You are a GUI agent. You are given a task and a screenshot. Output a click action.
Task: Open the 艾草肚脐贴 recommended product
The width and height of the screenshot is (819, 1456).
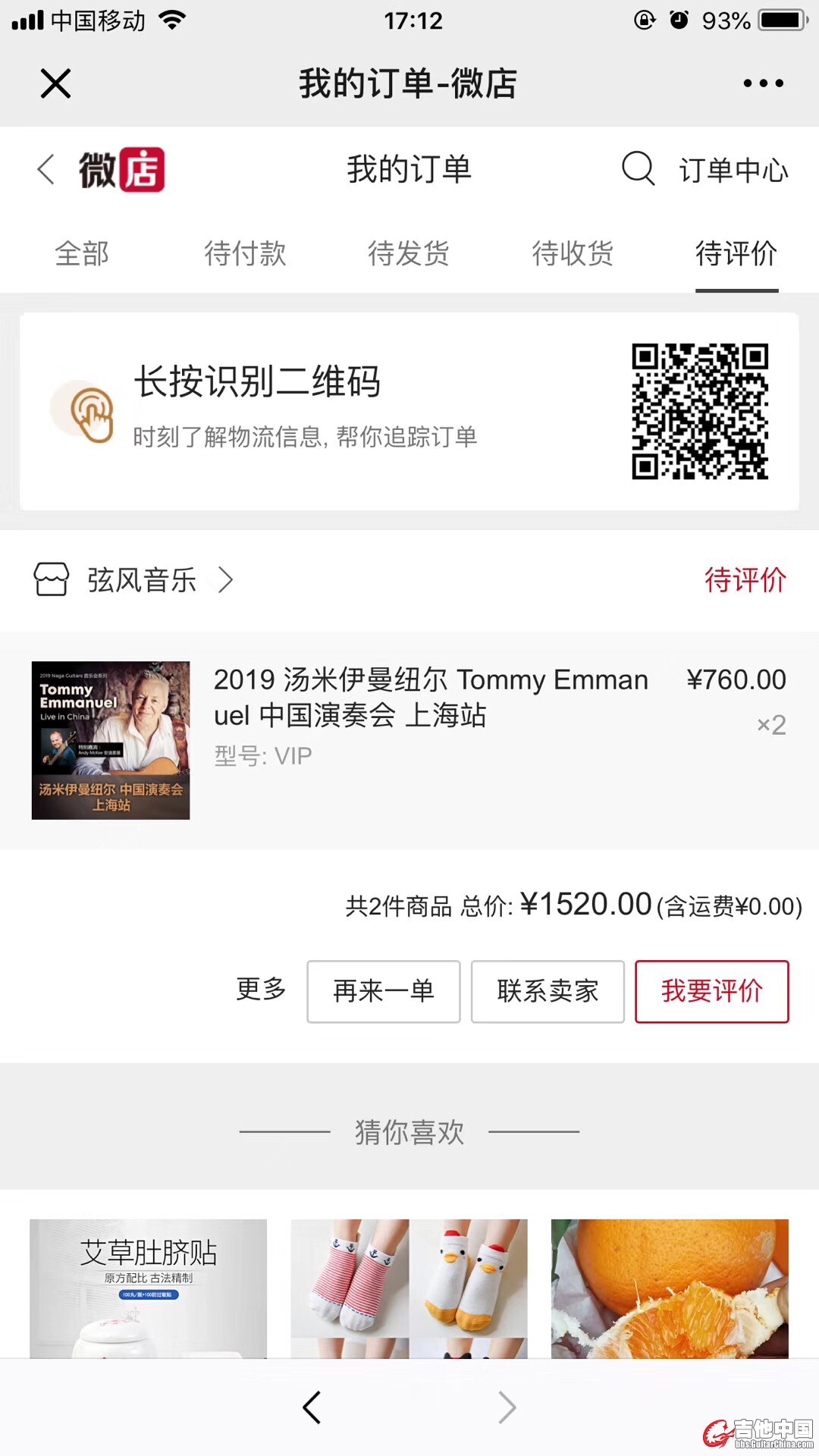coord(149,1288)
